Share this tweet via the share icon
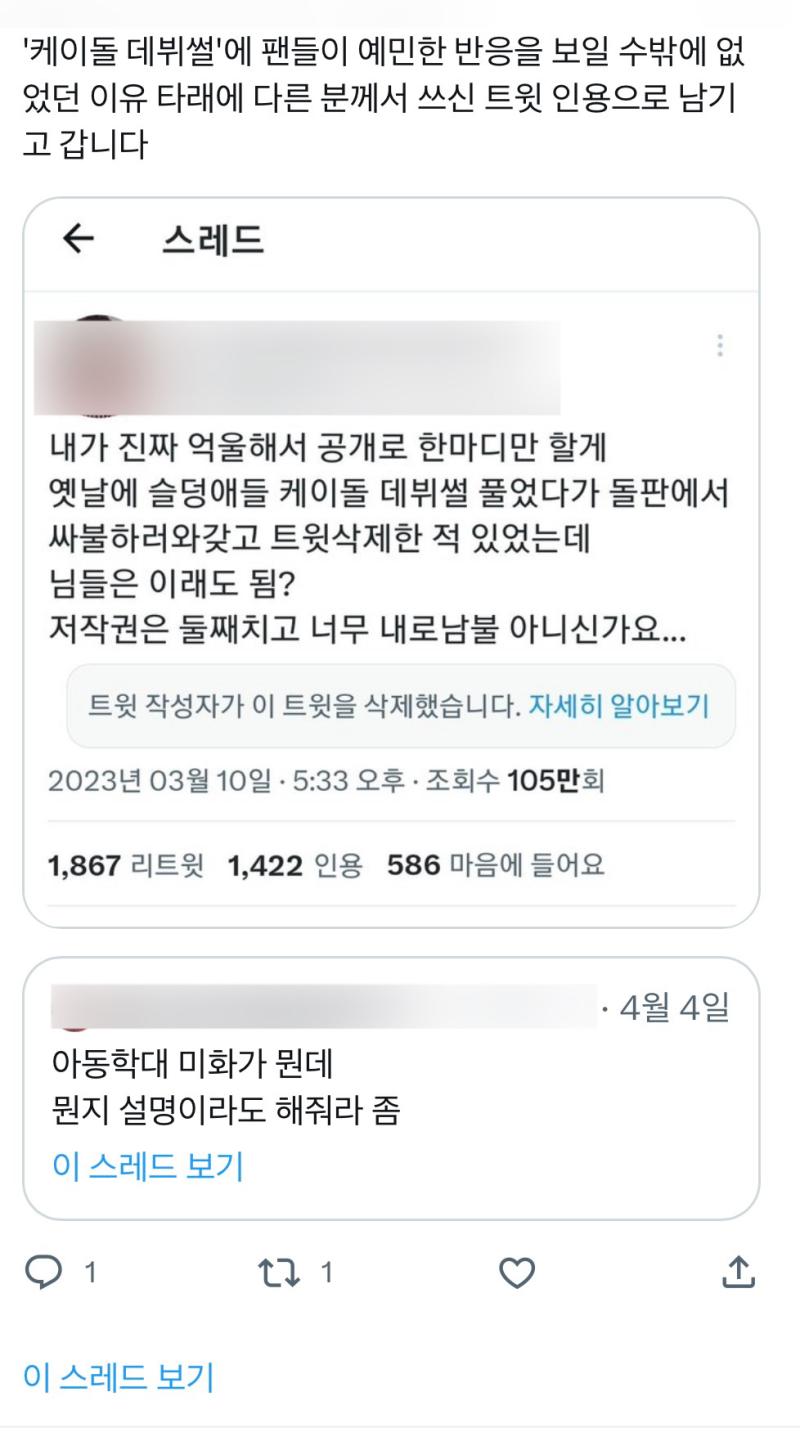The image size is (800, 1441). tap(738, 1272)
